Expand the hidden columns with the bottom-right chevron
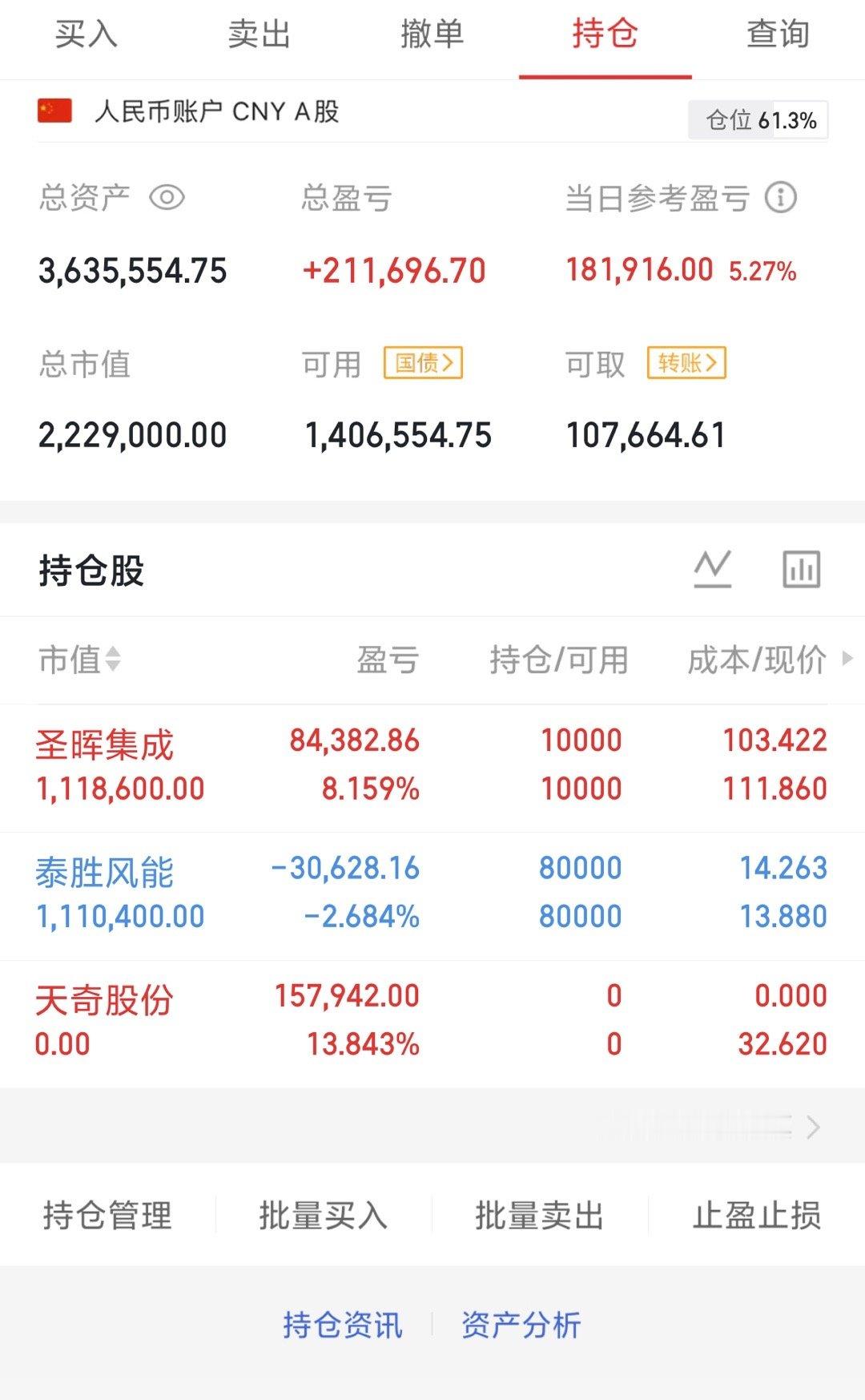 (x=812, y=1127)
